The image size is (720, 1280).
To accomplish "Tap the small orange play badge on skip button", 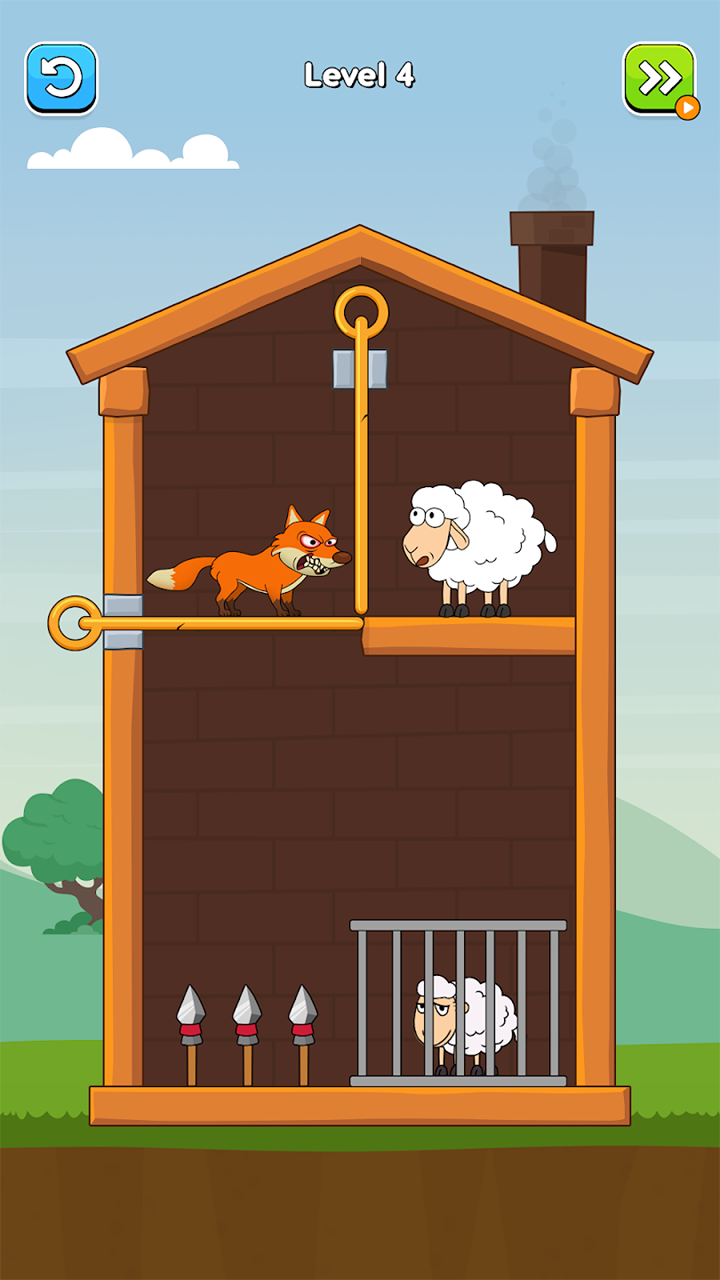I will [690, 105].
